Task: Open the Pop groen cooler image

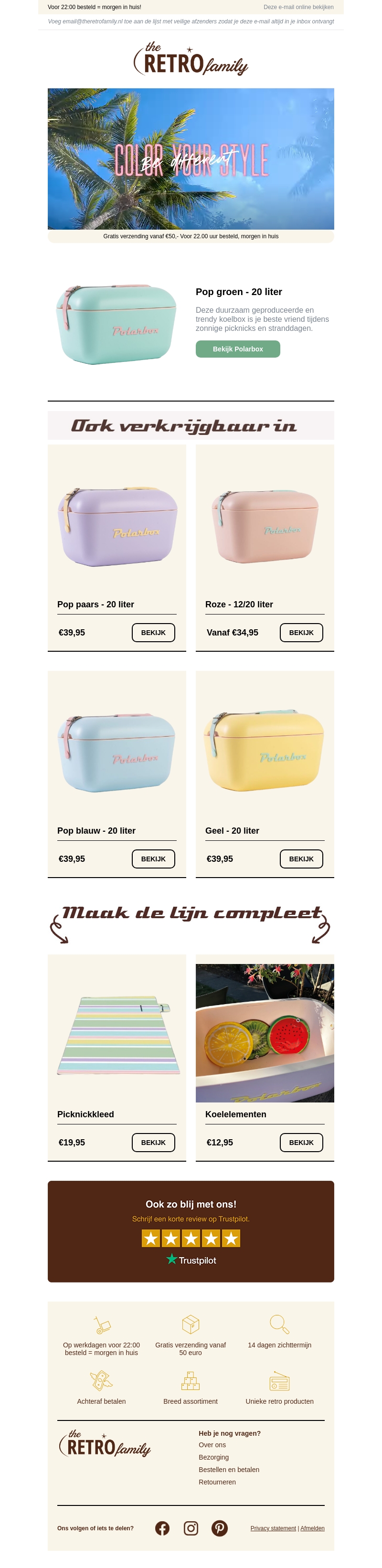Action: [116, 324]
